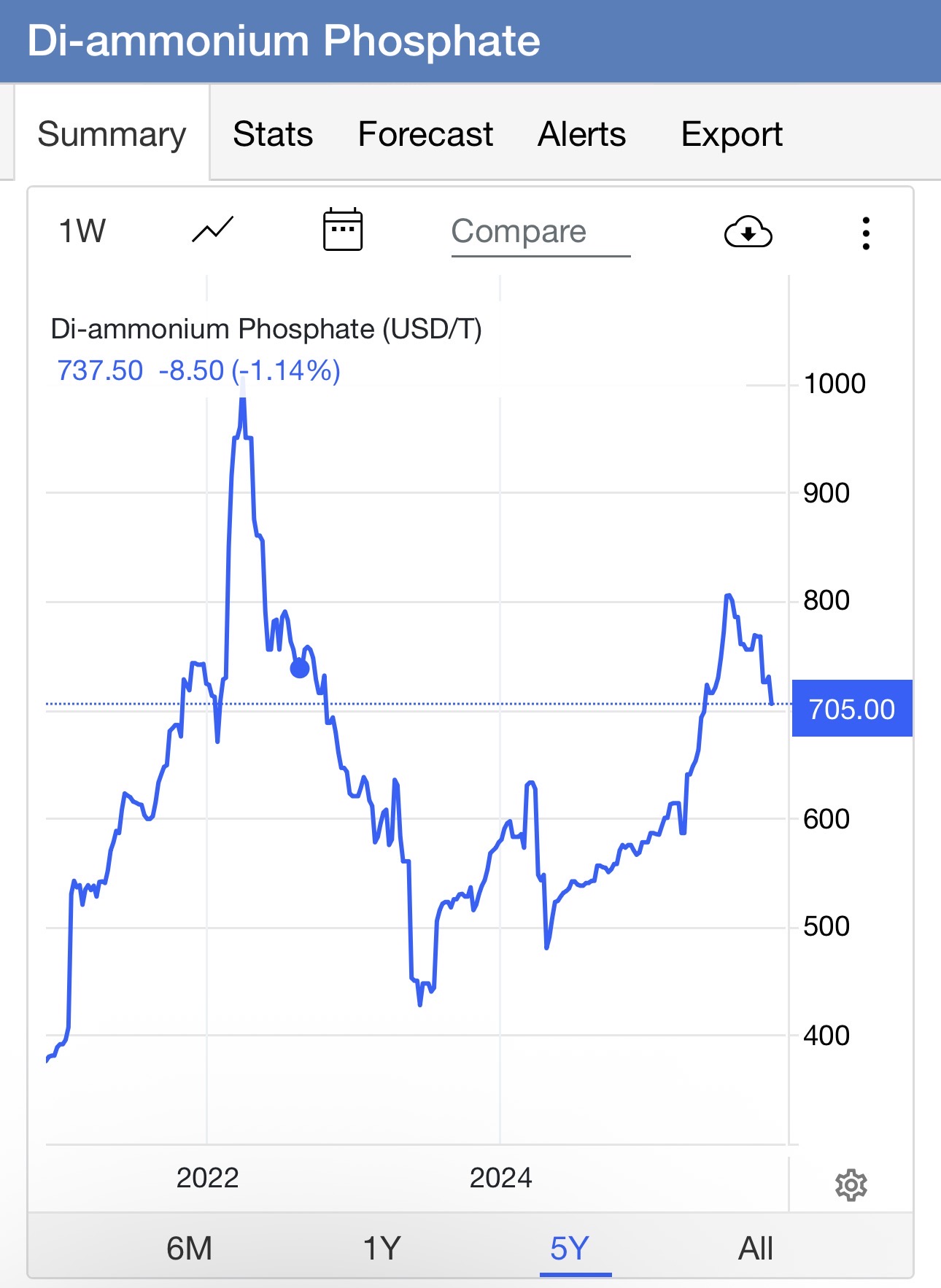Change the 1W chart interval
The height and width of the screenshot is (1288, 941).
[82, 231]
